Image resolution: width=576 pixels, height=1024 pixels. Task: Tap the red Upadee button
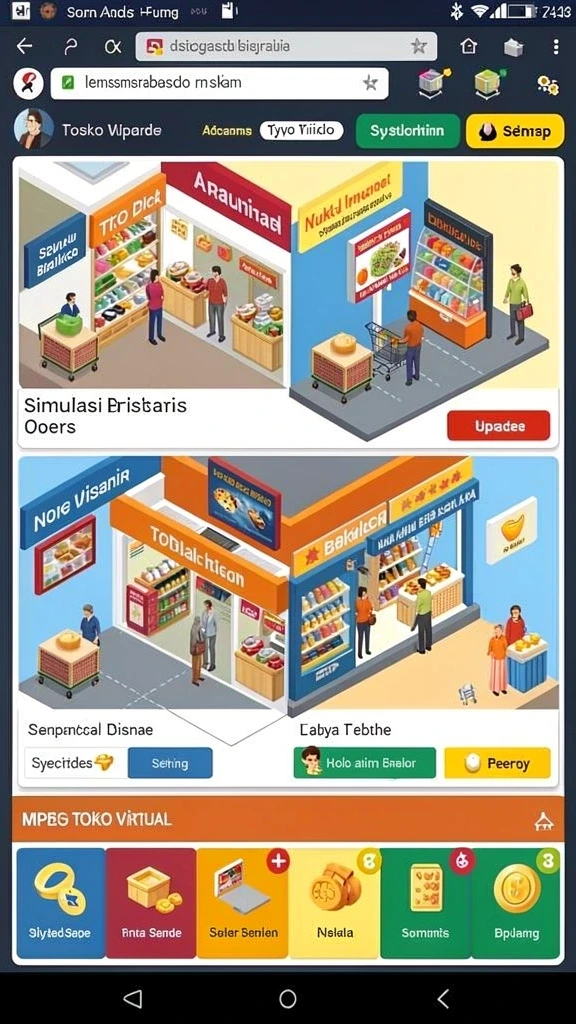[499, 426]
